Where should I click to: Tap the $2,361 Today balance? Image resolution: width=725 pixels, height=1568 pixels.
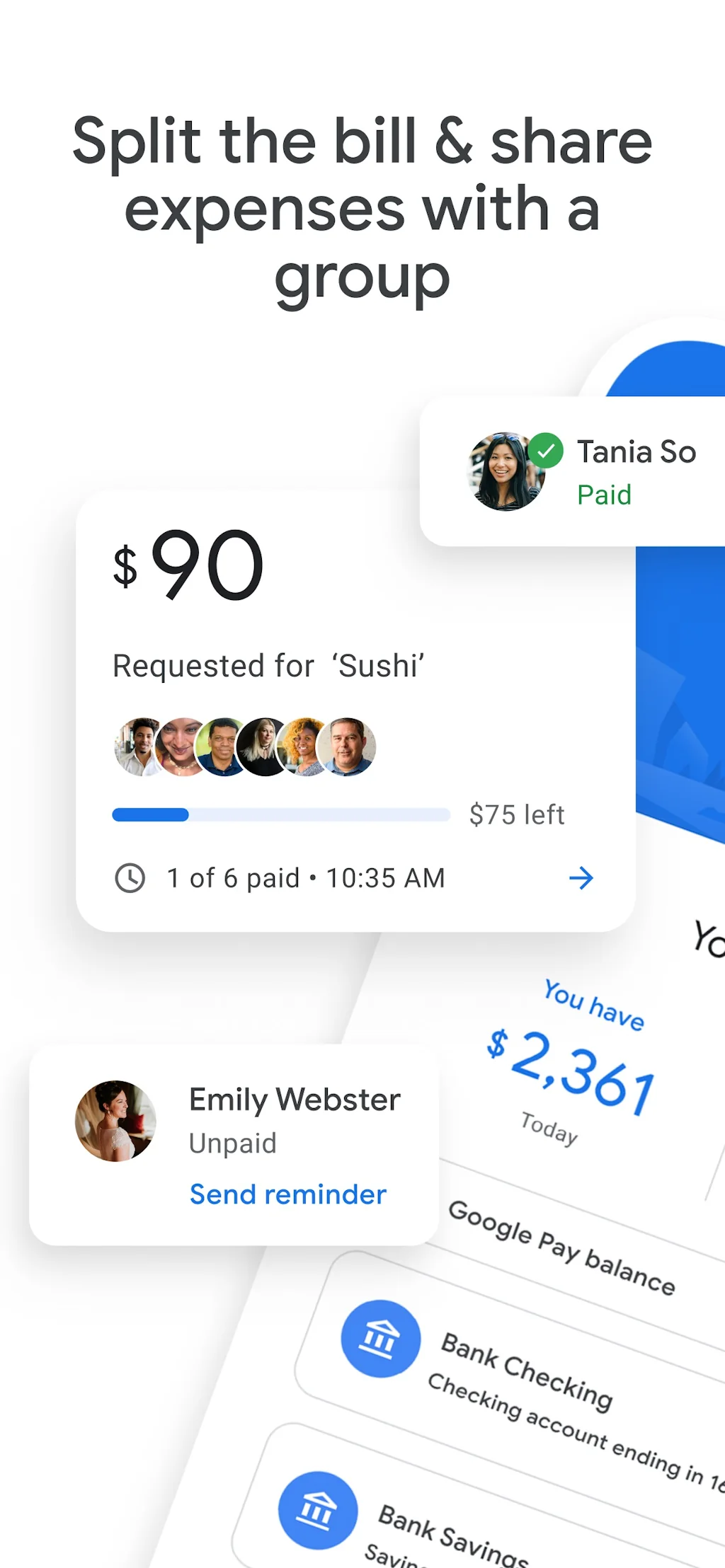pos(573,1068)
